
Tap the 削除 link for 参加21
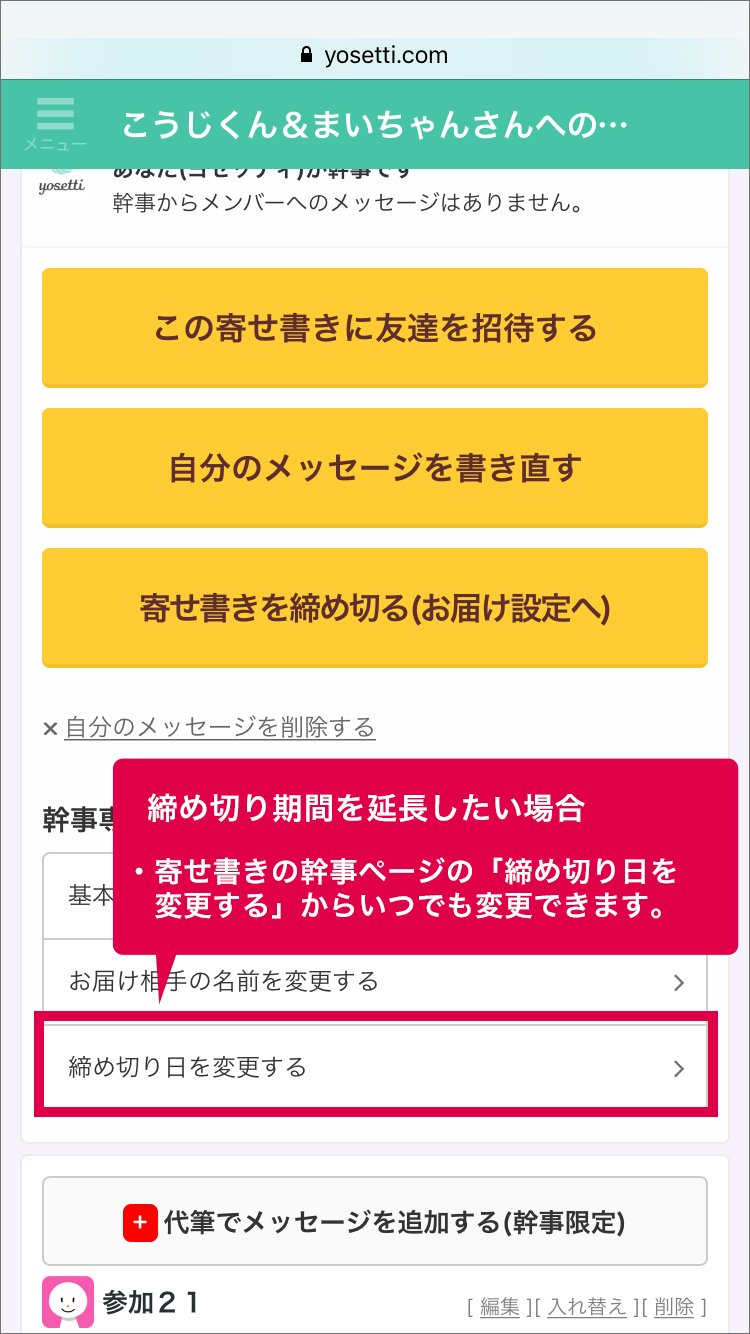tap(676, 1306)
